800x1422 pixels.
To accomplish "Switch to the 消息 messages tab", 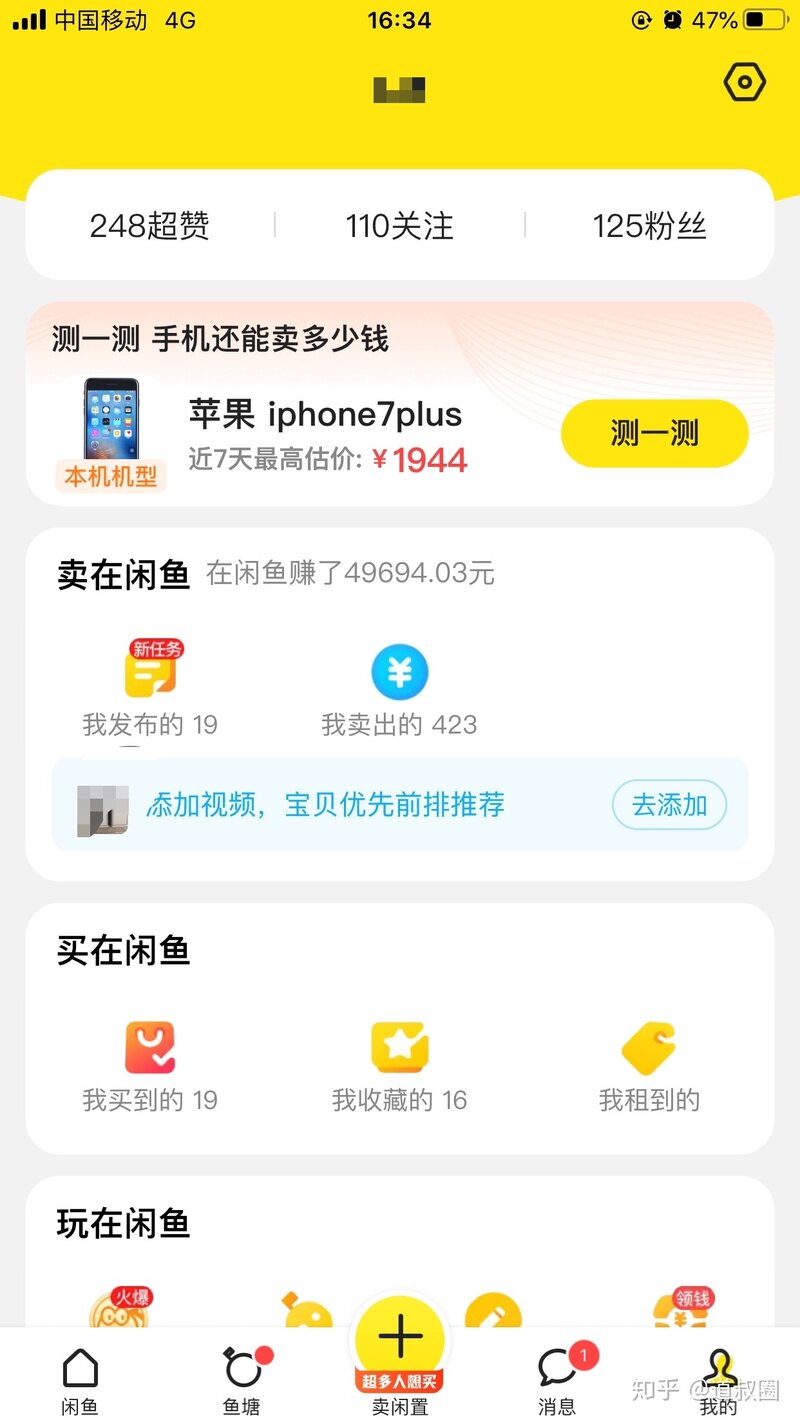I will [557, 1380].
